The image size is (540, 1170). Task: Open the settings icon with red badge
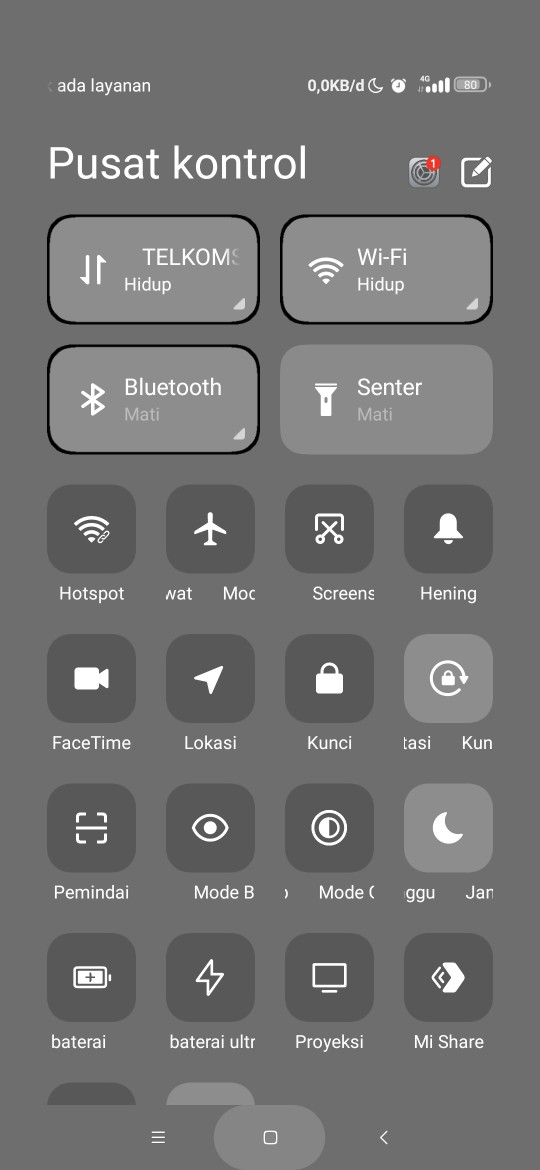pyautogui.click(x=424, y=172)
